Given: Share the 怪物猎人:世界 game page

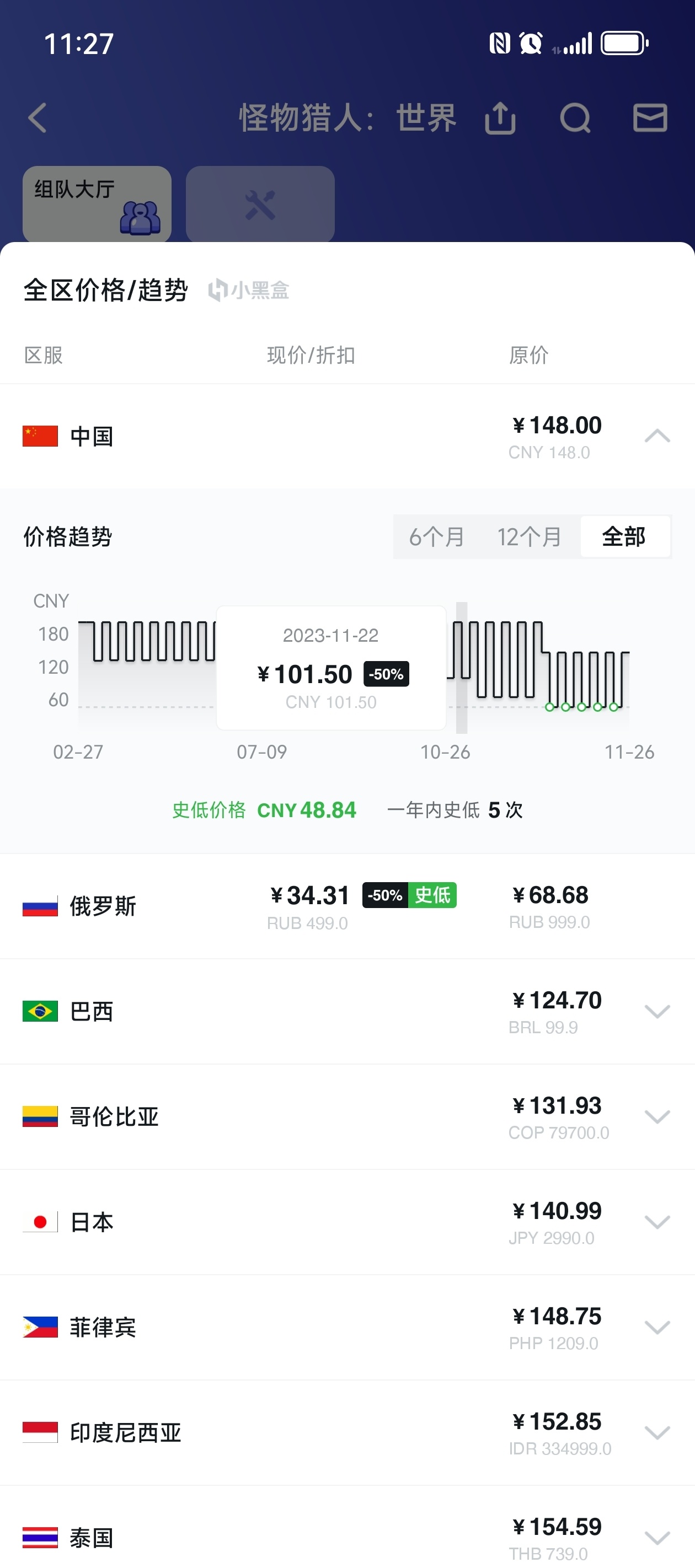Looking at the screenshot, I should click(500, 117).
